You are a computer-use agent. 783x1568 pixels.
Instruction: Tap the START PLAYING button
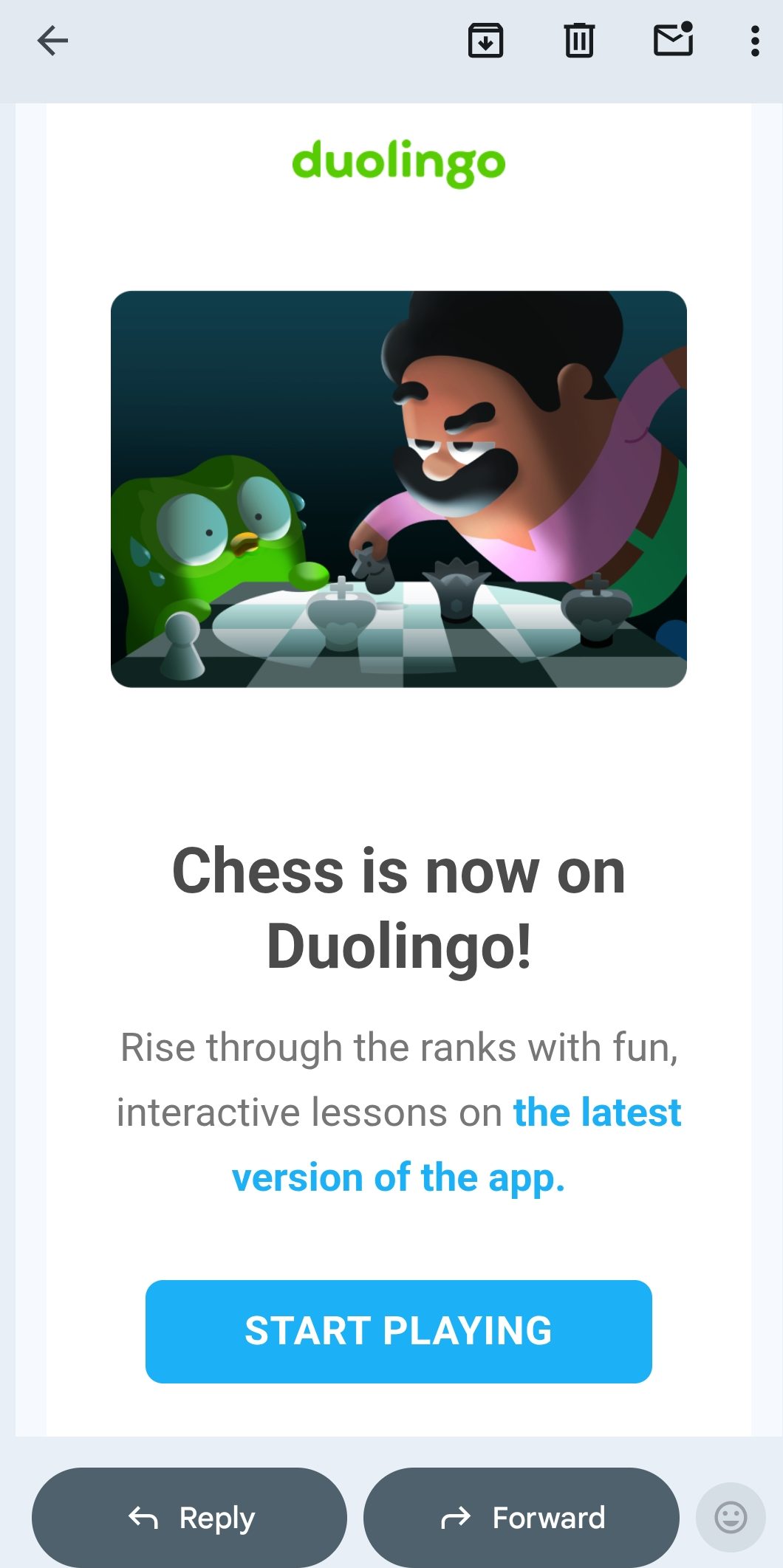pyautogui.click(x=398, y=1331)
